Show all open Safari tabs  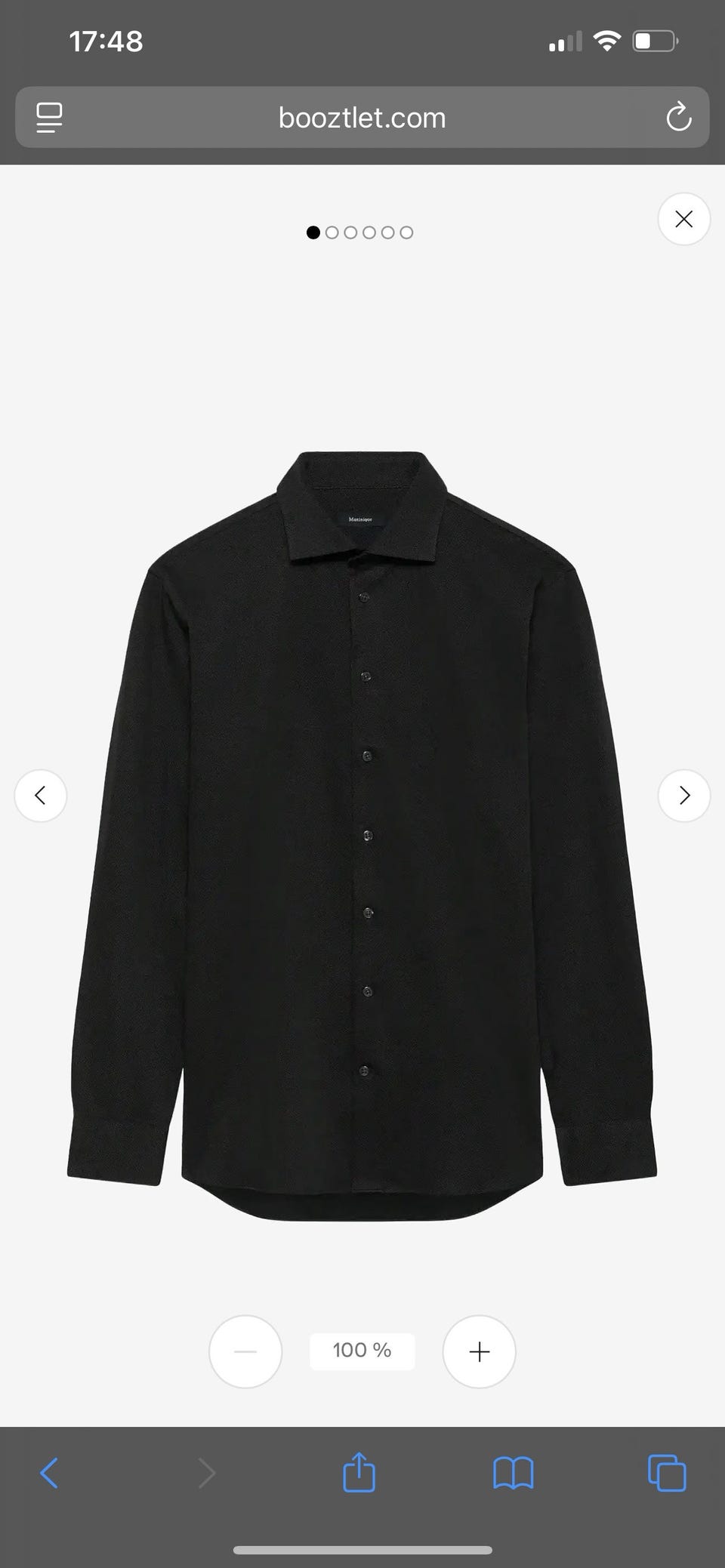click(x=667, y=1472)
